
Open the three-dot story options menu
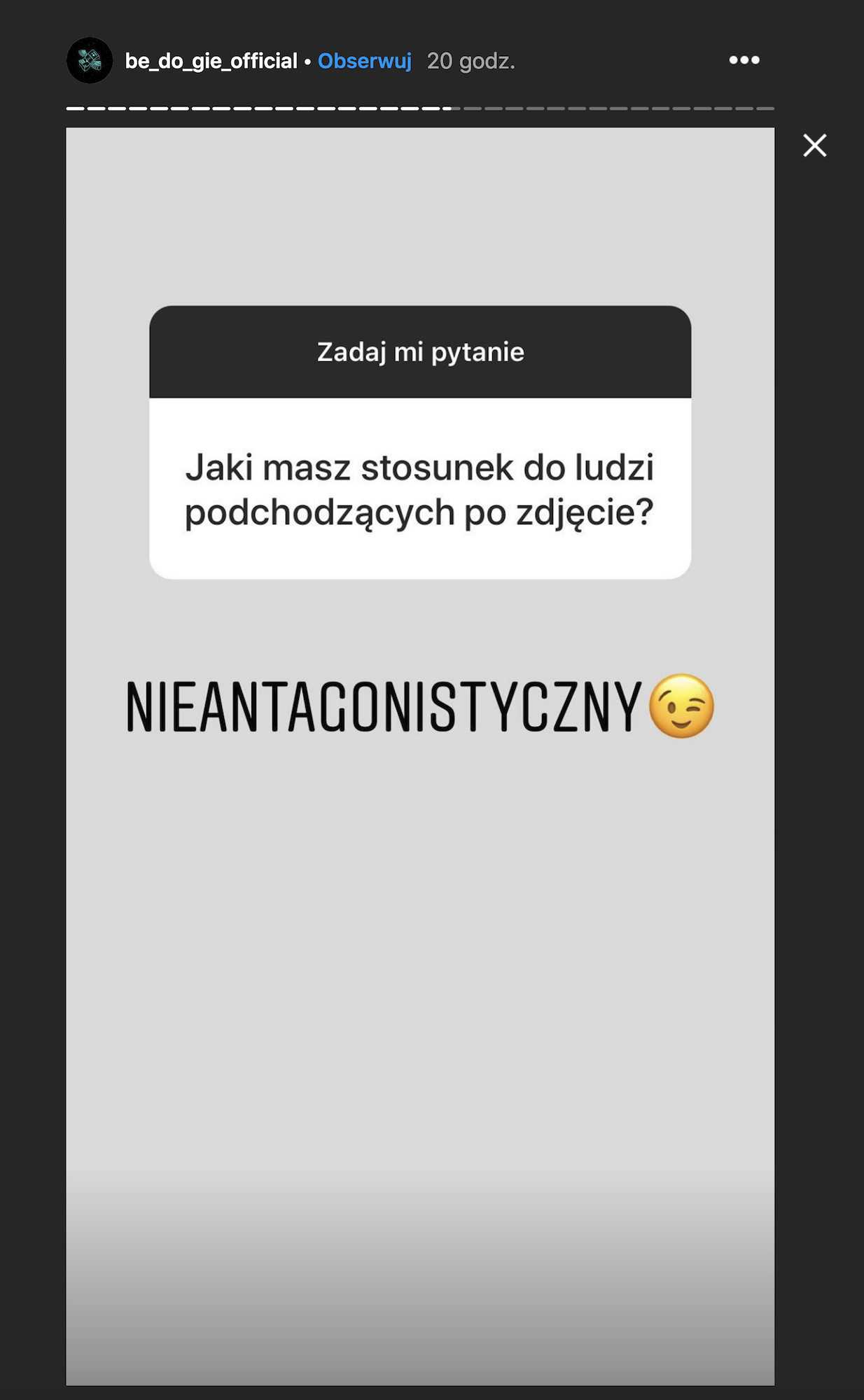pyautogui.click(x=744, y=60)
